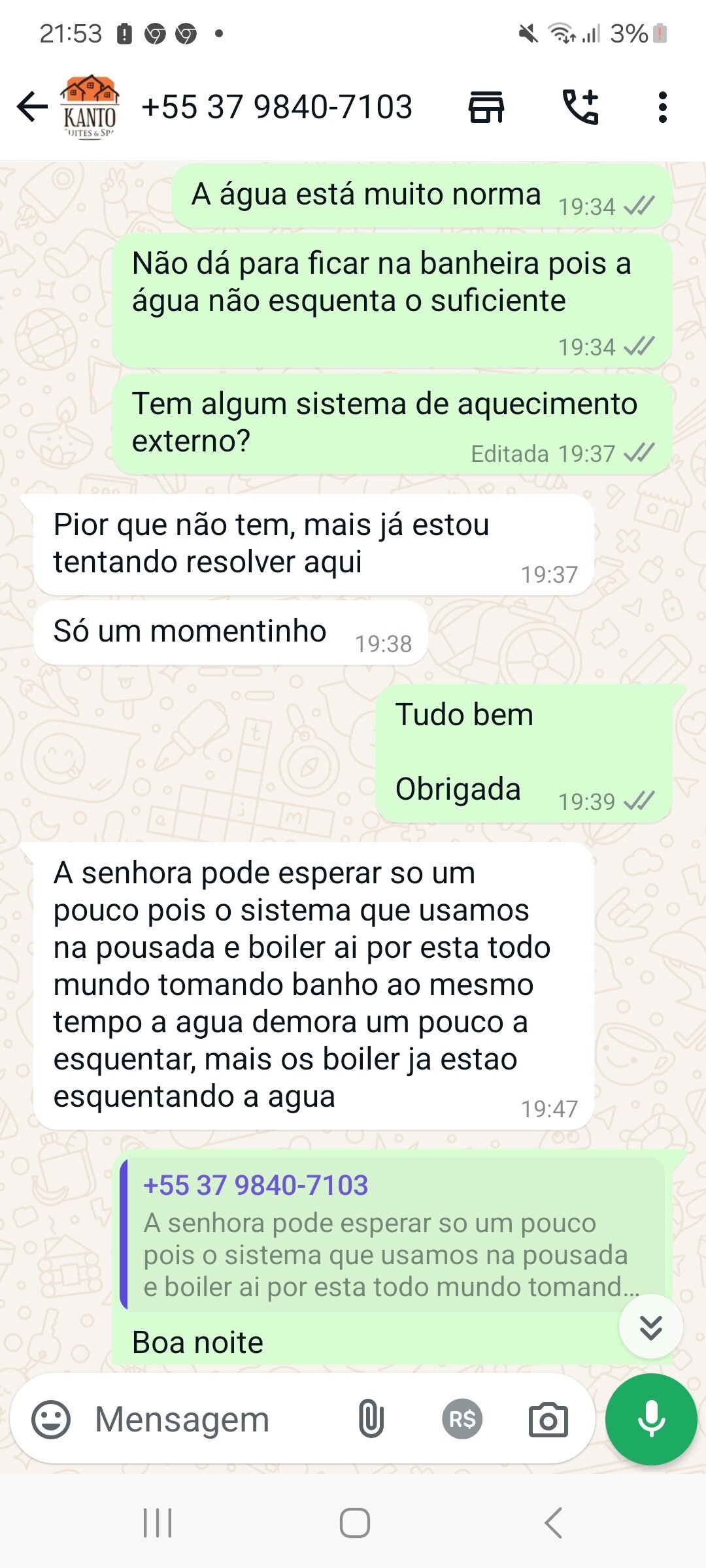Open contact info for +55 37 9840-7103
The height and width of the screenshot is (1568, 706).
[277, 107]
